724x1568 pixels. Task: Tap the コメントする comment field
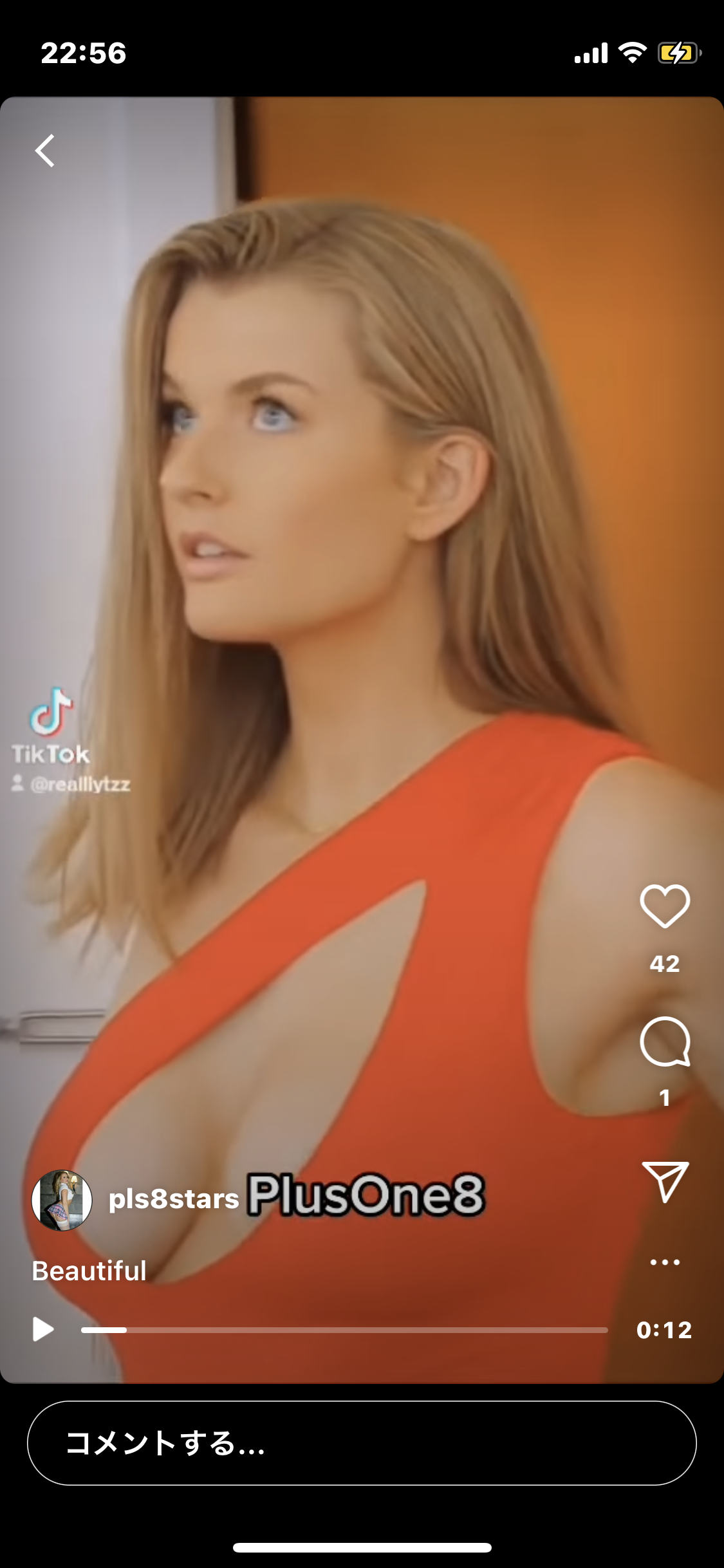tap(362, 1443)
